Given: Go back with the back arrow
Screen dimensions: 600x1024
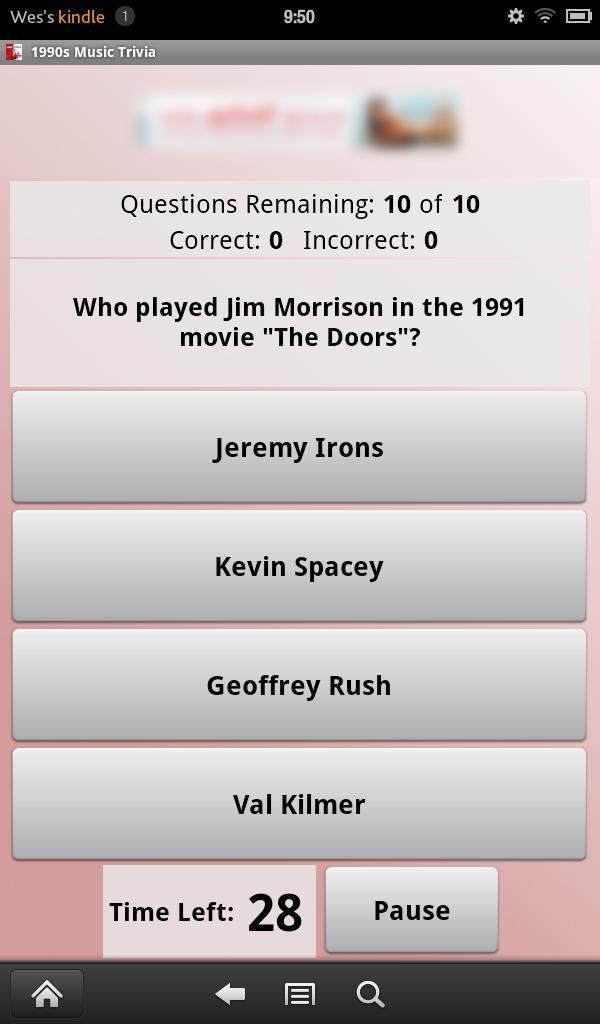Looking at the screenshot, I should click(230, 993).
